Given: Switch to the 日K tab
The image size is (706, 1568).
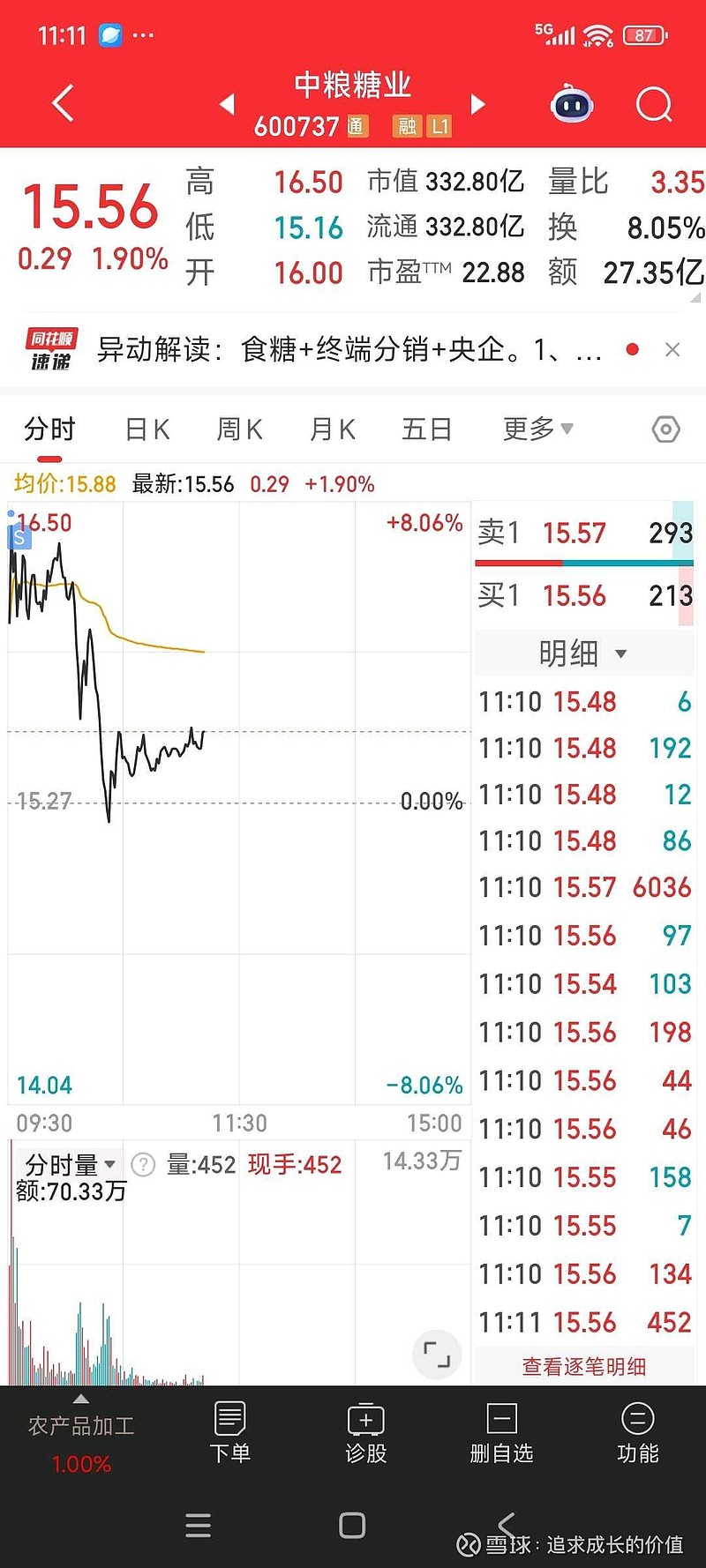Looking at the screenshot, I should pos(146,429).
